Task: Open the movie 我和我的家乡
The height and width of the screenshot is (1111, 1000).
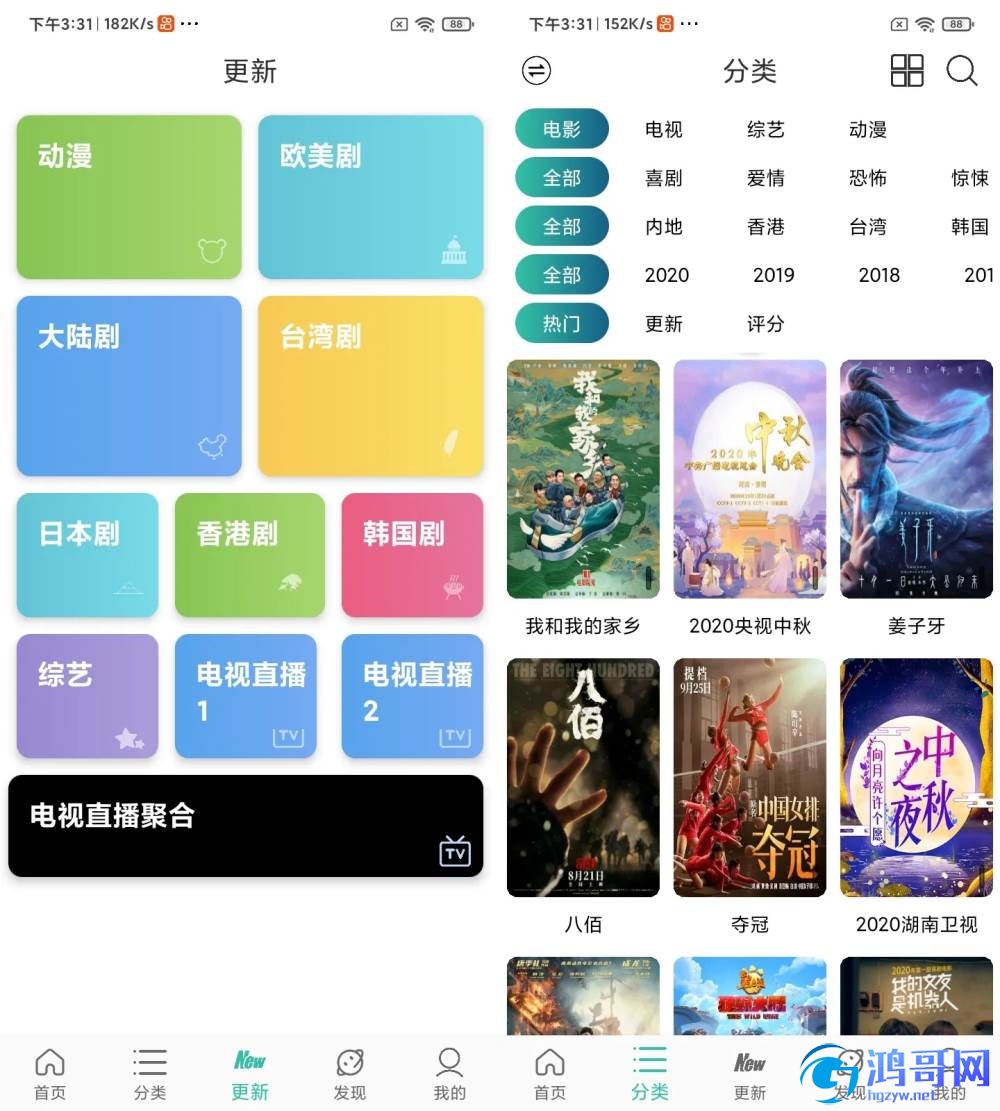Action: pyautogui.click(x=583, y=480)
